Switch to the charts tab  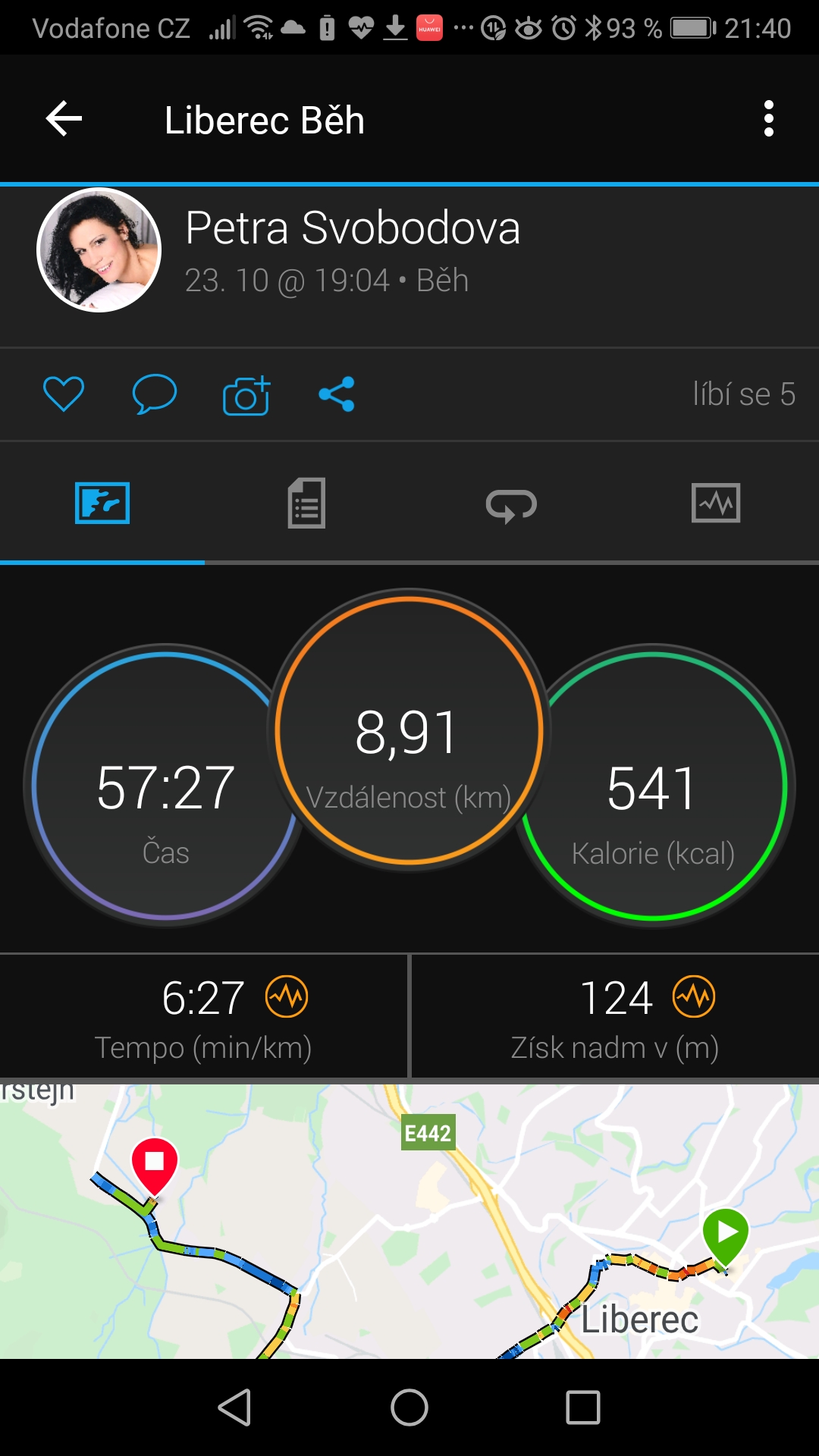(x=716, y=503)
